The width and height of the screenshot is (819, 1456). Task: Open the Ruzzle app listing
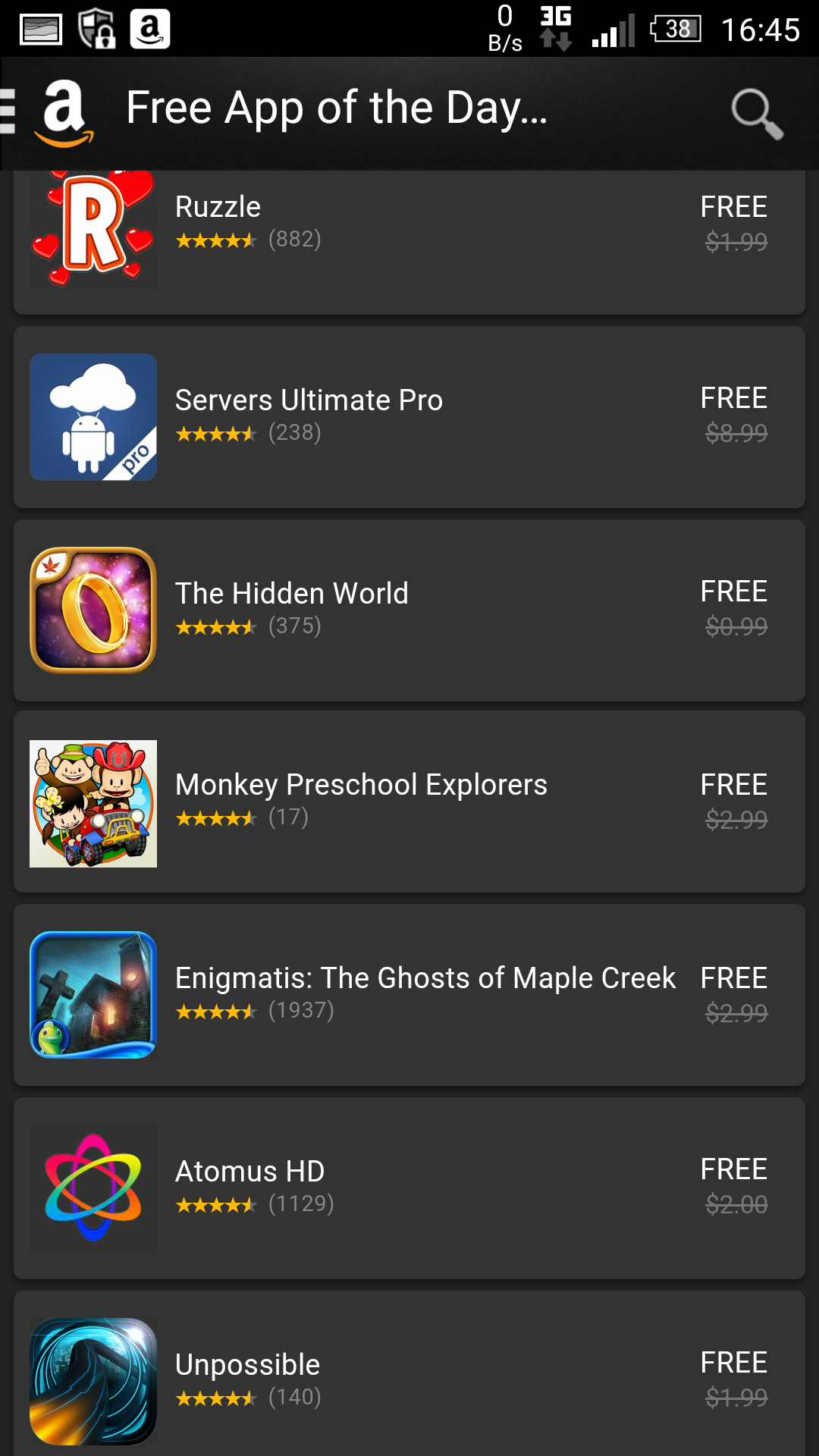[409, 242]
